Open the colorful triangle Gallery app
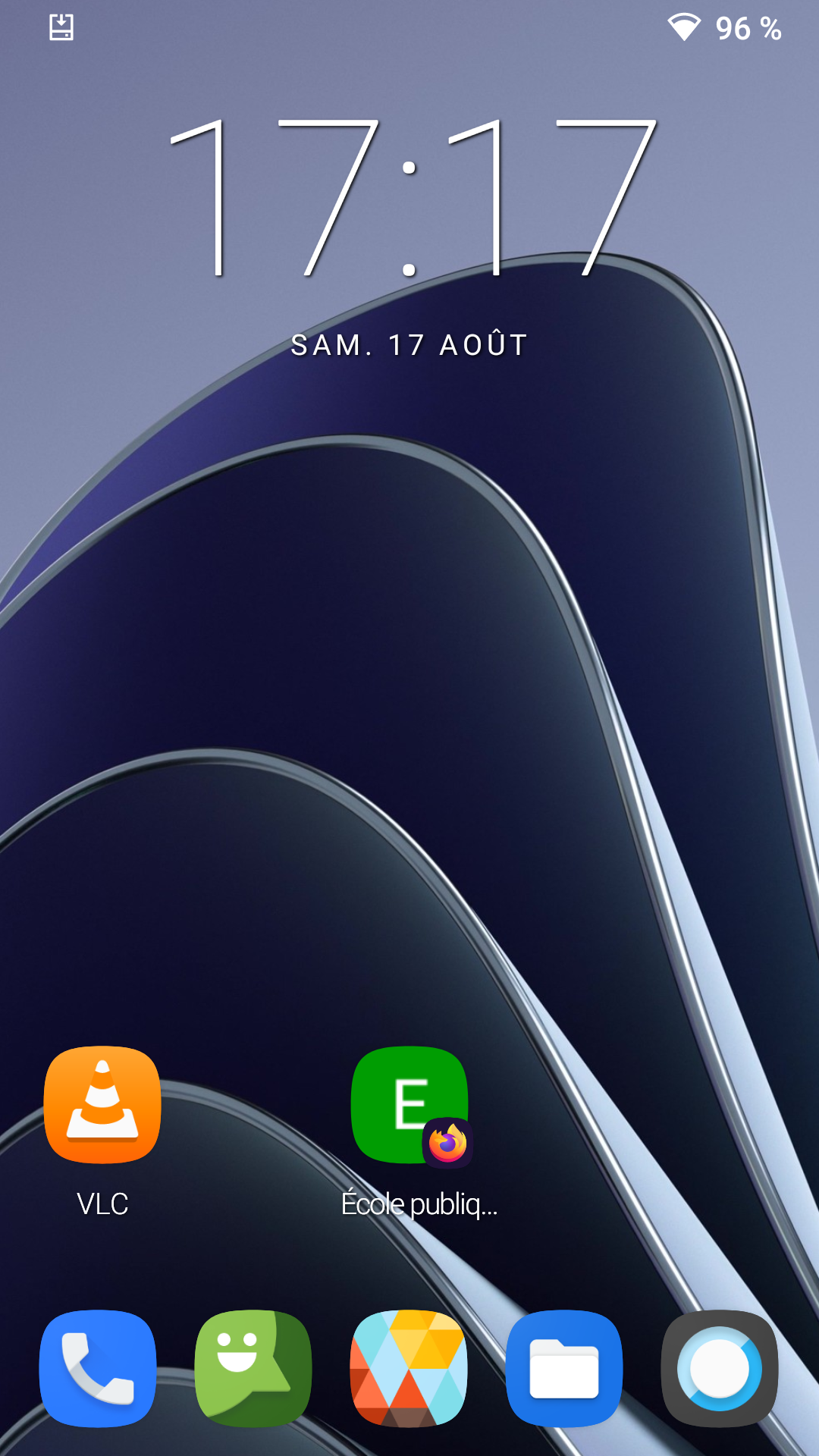 pos(409,1369)
